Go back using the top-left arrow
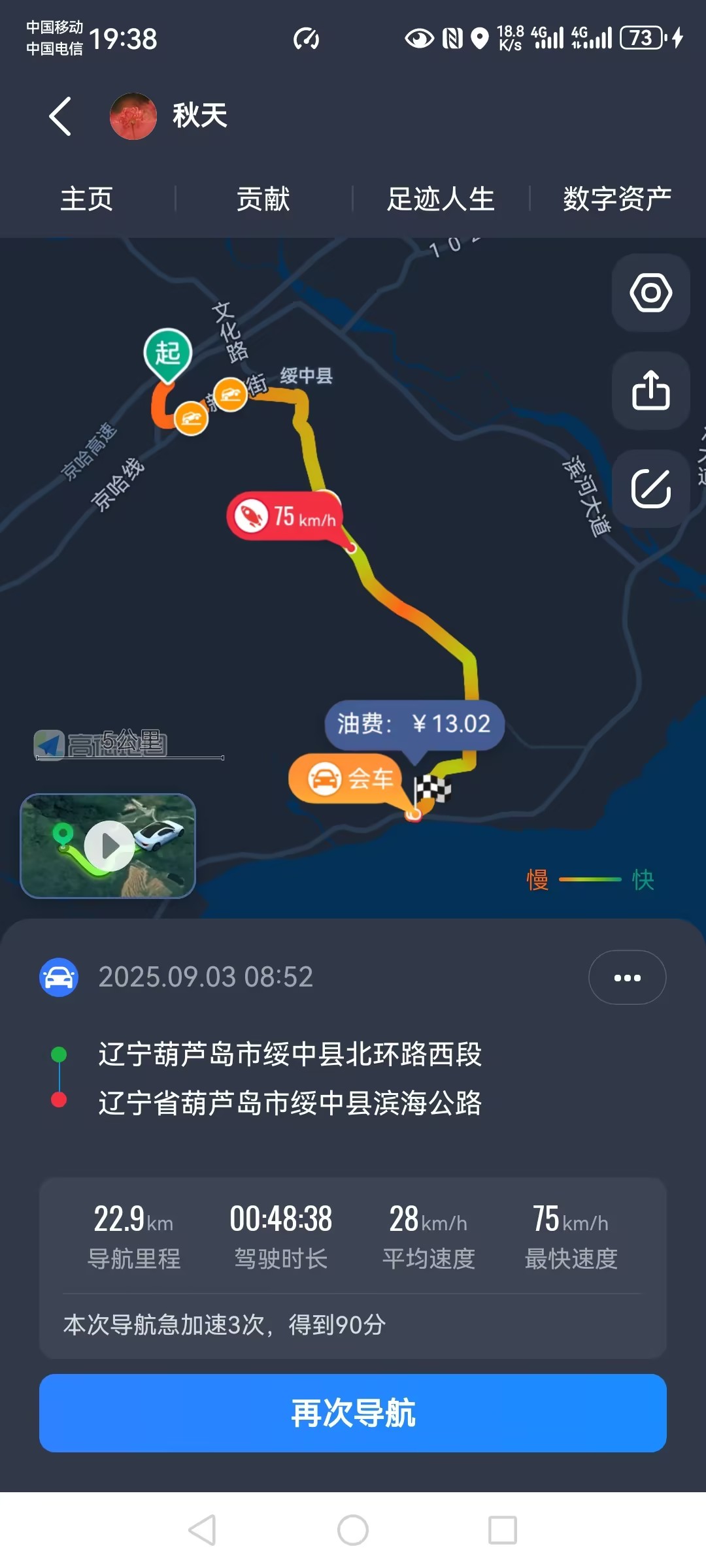Screen dimensions: 706x1568 click(x=60, y=116)
